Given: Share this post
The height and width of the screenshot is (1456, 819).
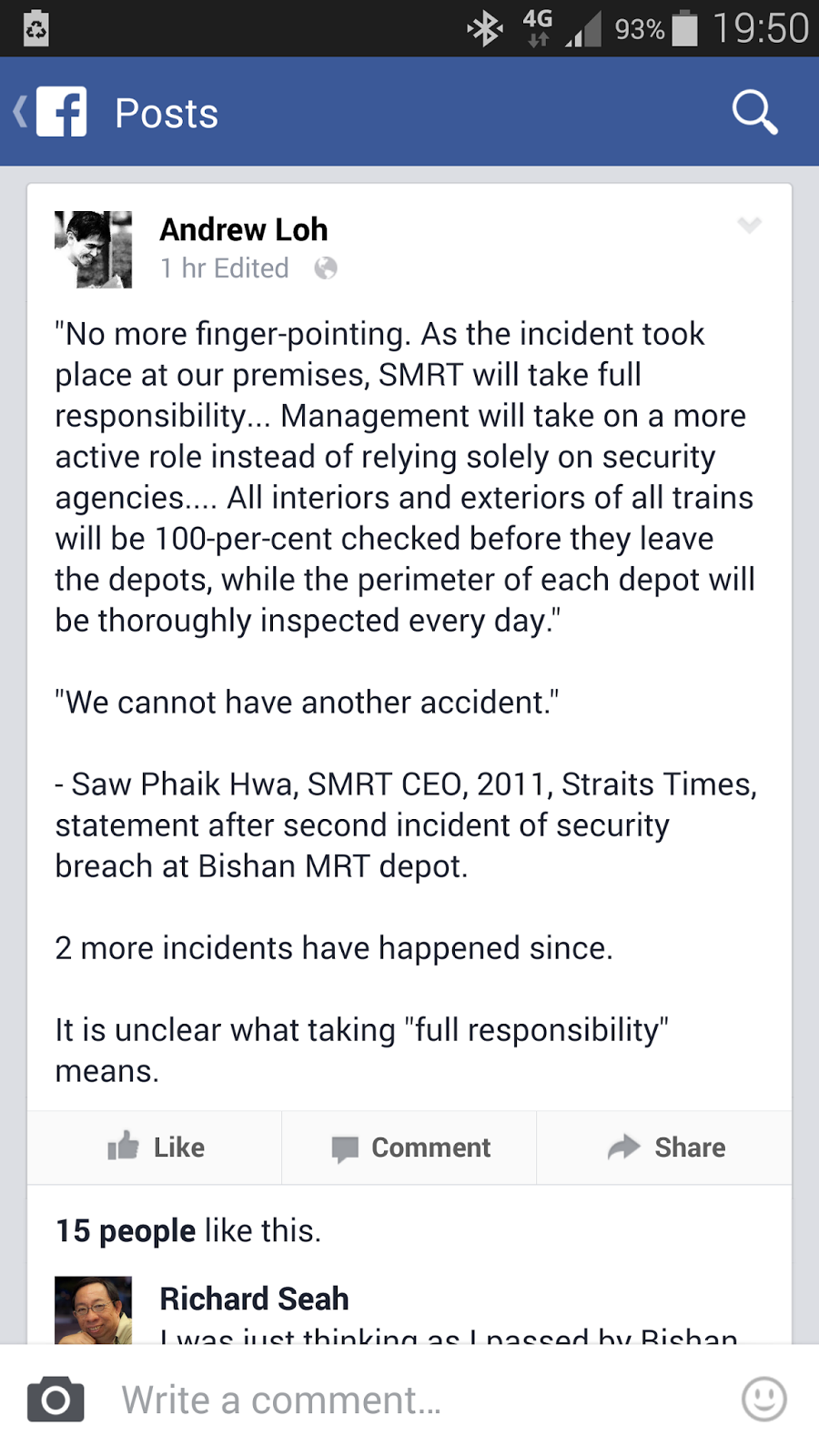Looking at the screenshot, I should (664, 1148).
